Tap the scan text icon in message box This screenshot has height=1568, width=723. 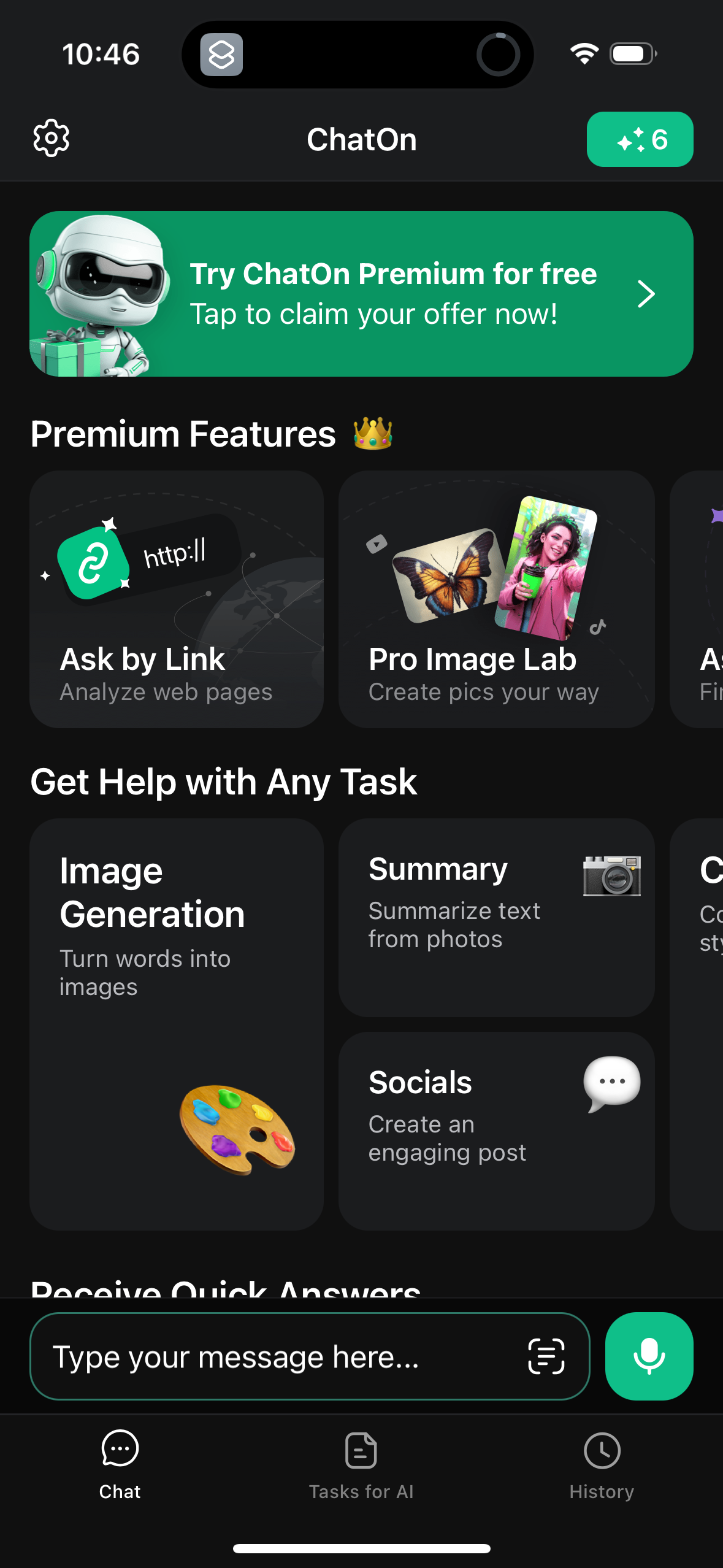546,1357
